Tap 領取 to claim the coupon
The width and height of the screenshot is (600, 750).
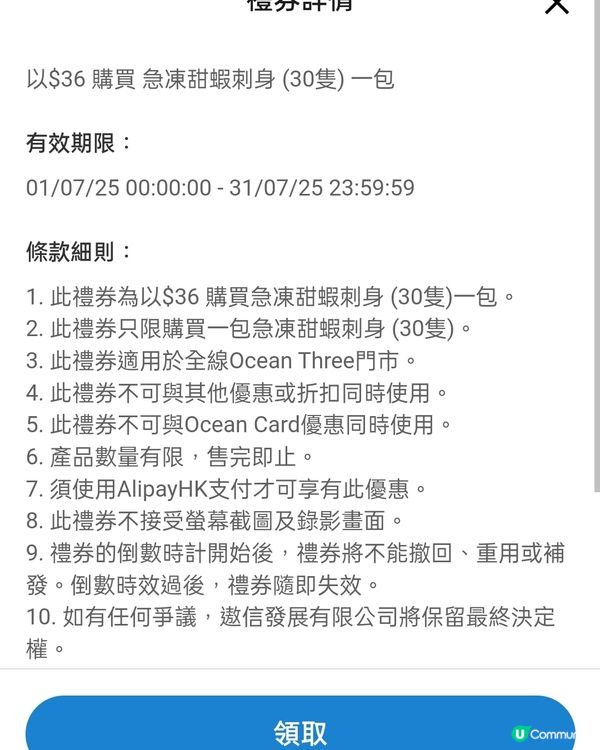coord(300,730)
